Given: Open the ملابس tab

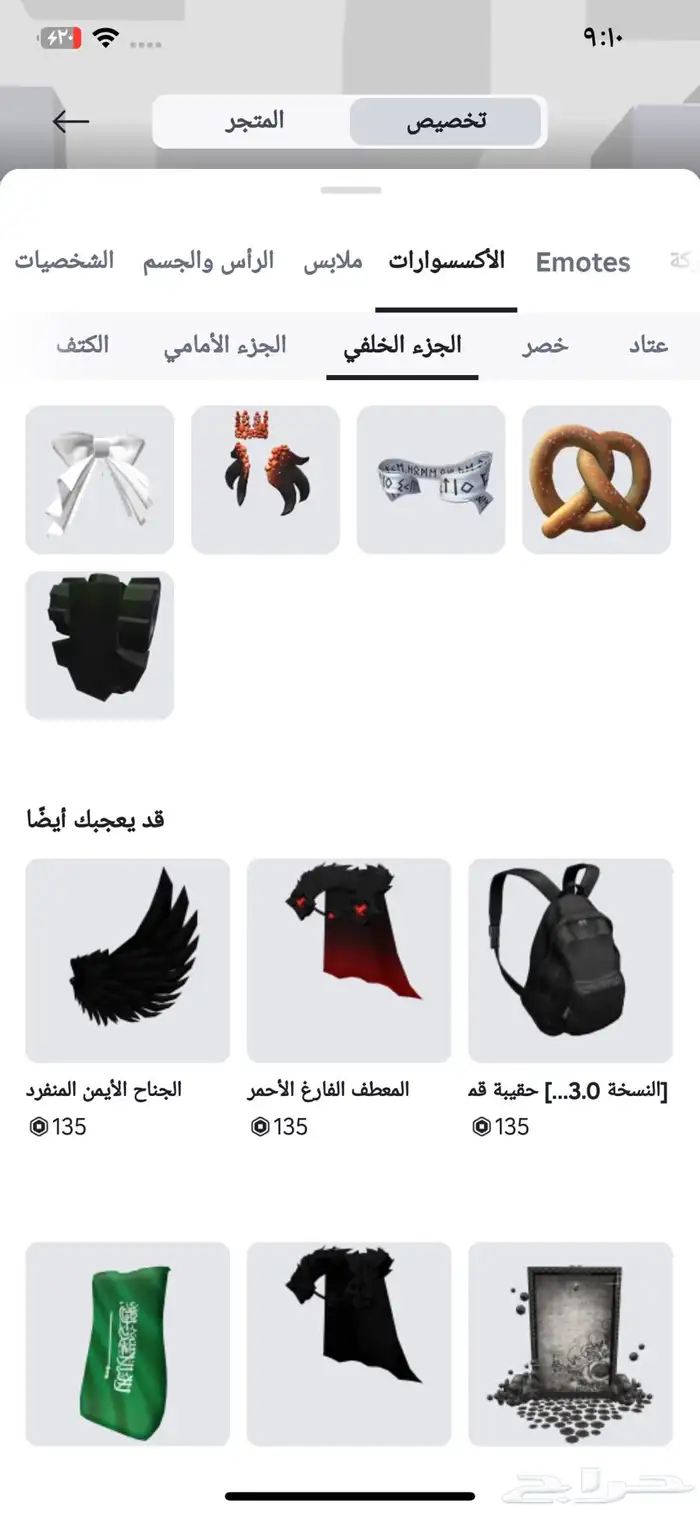Looking at the screenshot, I should pyautogui.click(x=333, y=262).
